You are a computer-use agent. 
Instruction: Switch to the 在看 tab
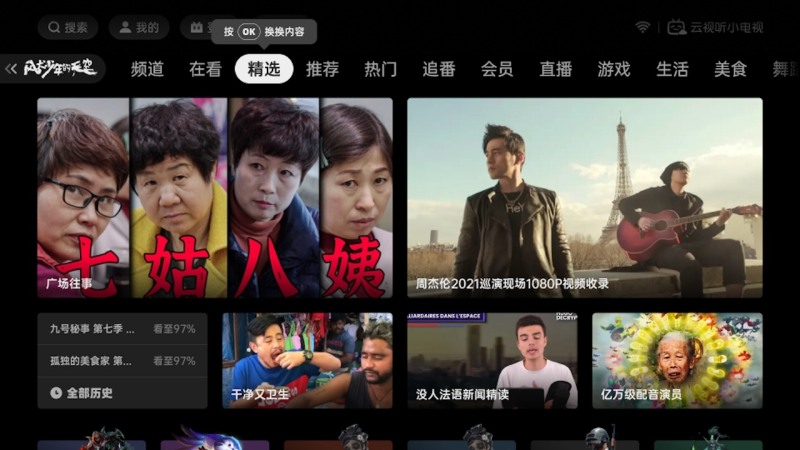[x=205, y=69]
